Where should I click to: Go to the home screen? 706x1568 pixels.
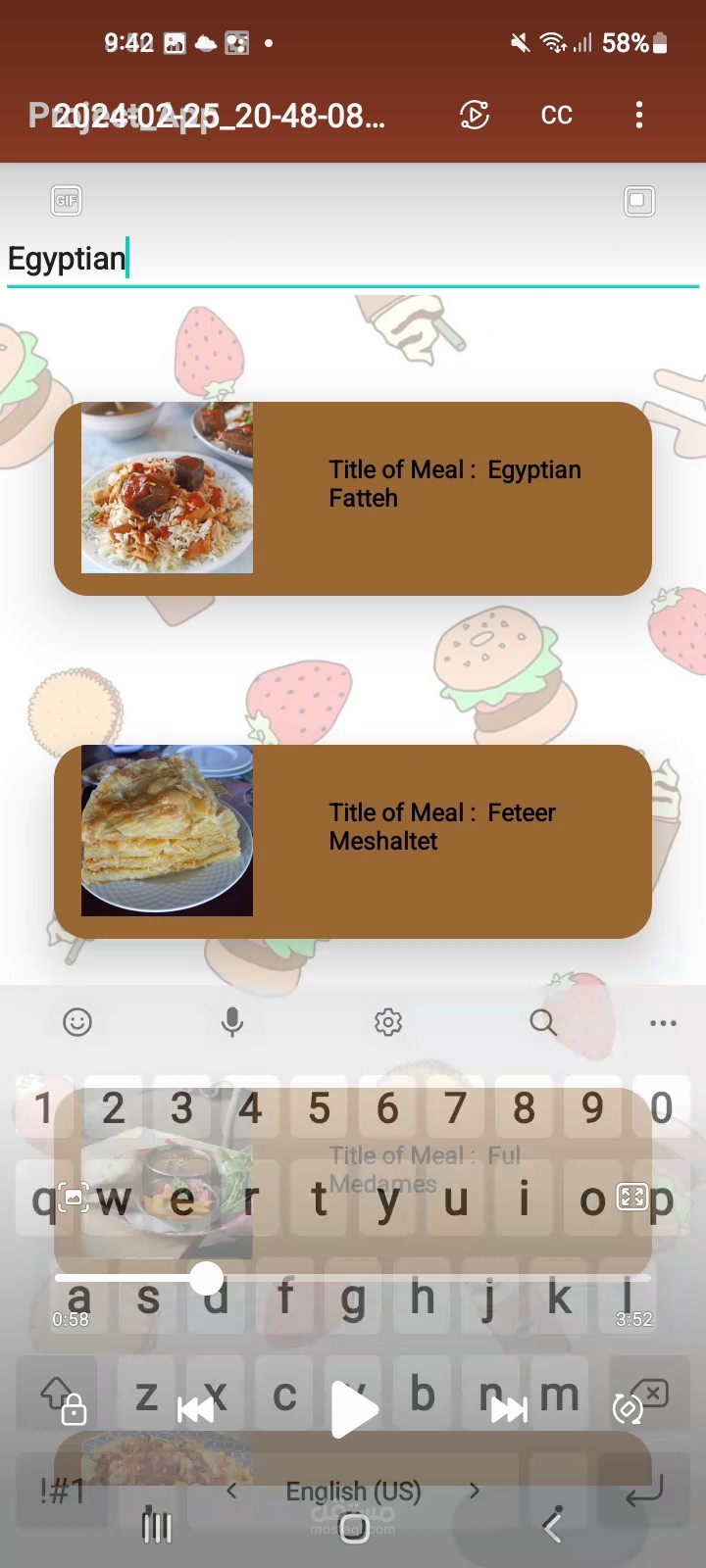(354, 1527)
